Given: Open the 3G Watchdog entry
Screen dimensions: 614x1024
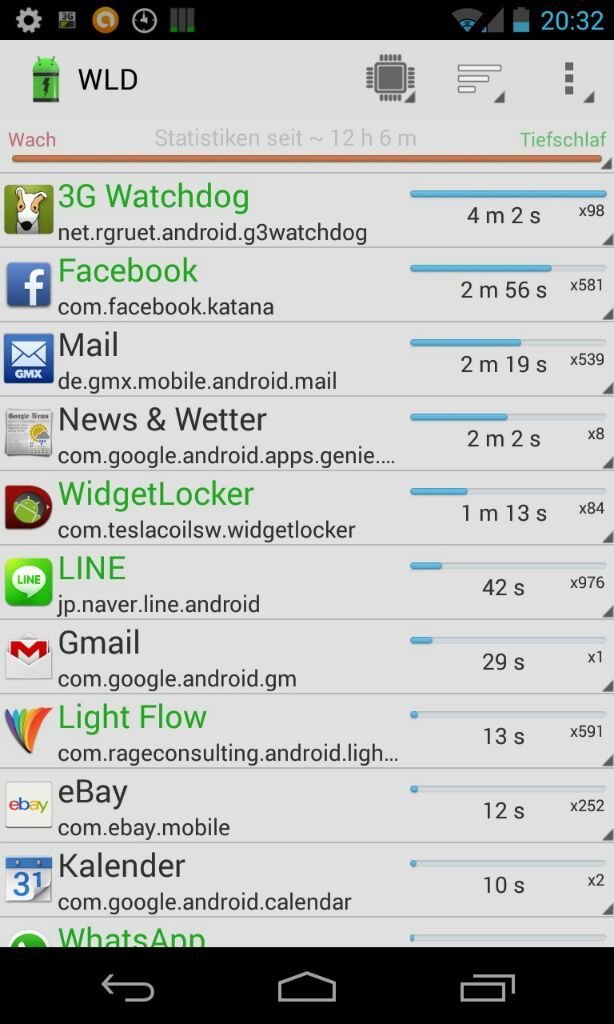Looking at the screenshot, I should [x=307, y=211].
